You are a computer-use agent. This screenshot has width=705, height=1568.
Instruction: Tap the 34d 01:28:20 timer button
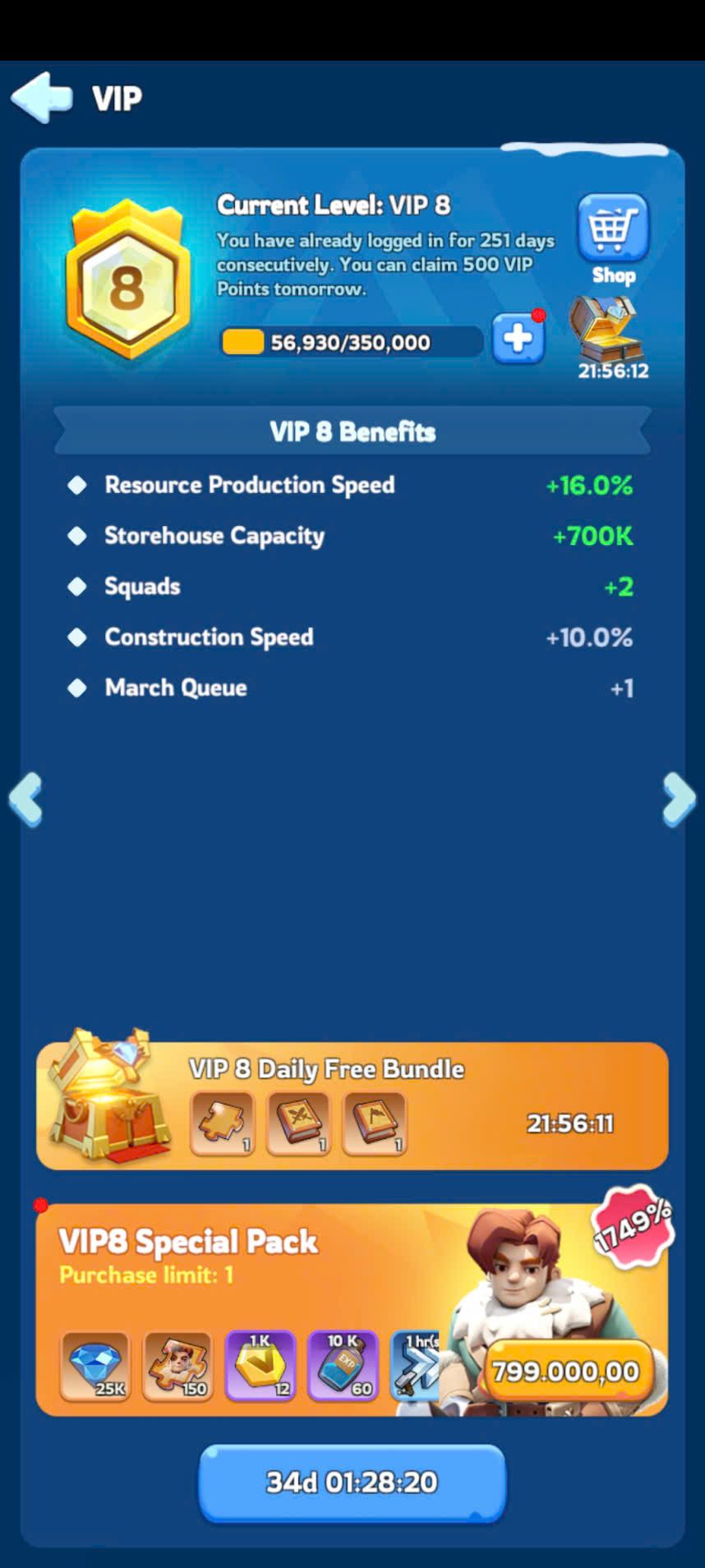click(x=352, y=1483)
